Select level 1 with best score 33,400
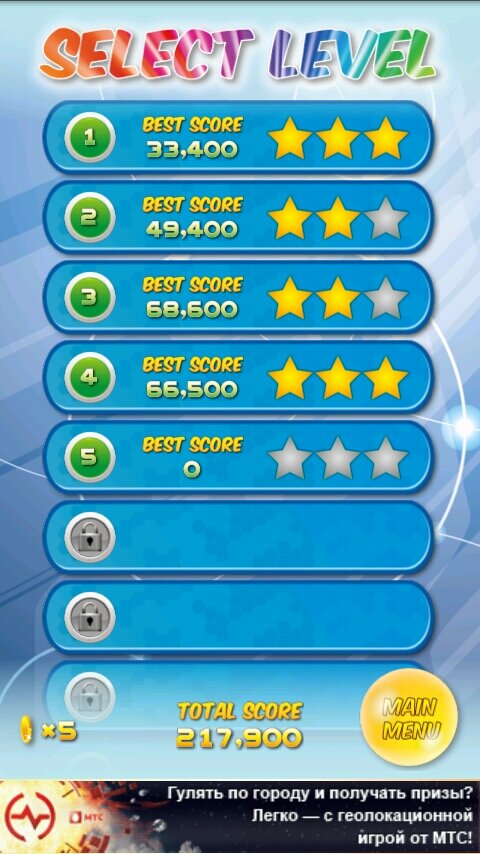Viewport: 480px width, 854px height. 238,137
